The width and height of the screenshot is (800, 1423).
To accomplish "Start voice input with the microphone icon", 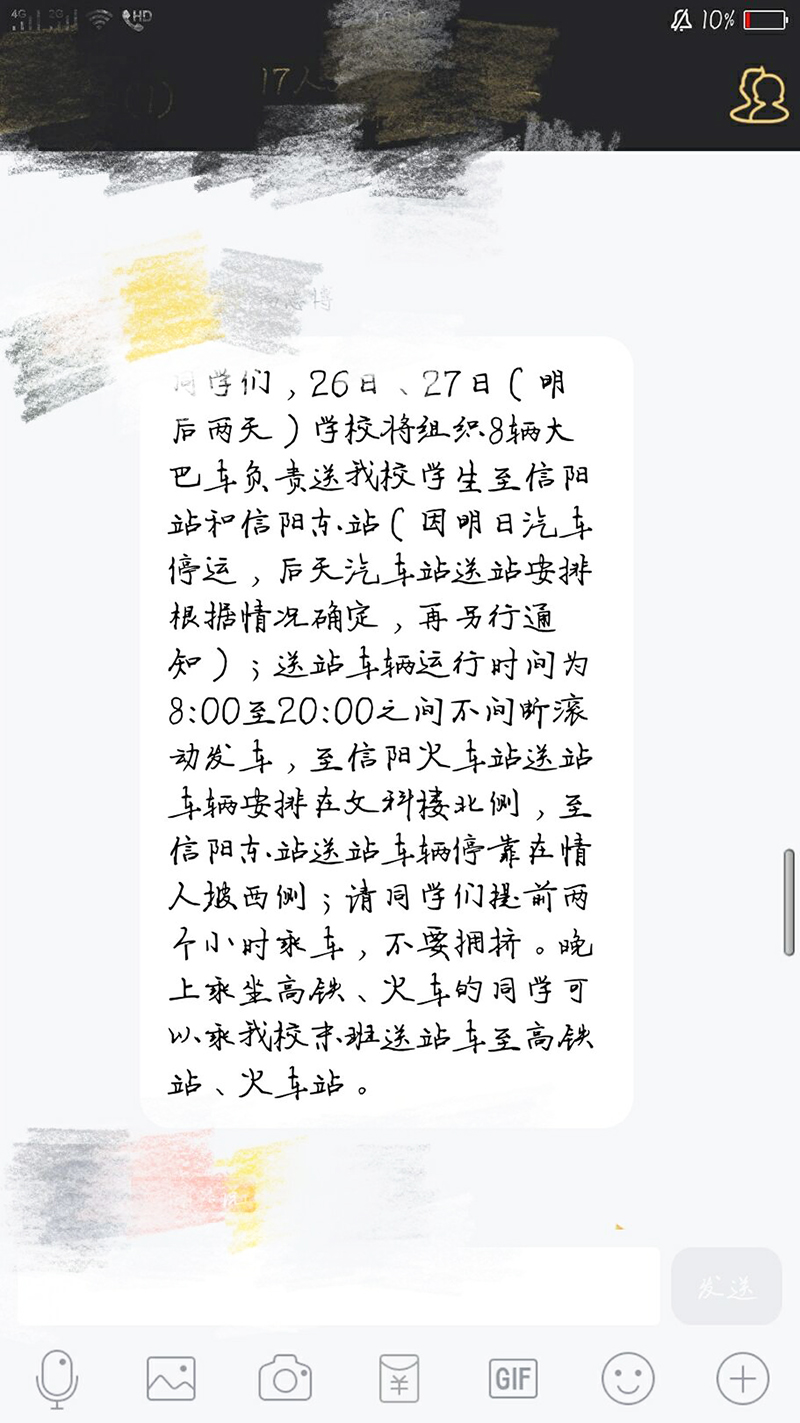I will coord(57,1379).
